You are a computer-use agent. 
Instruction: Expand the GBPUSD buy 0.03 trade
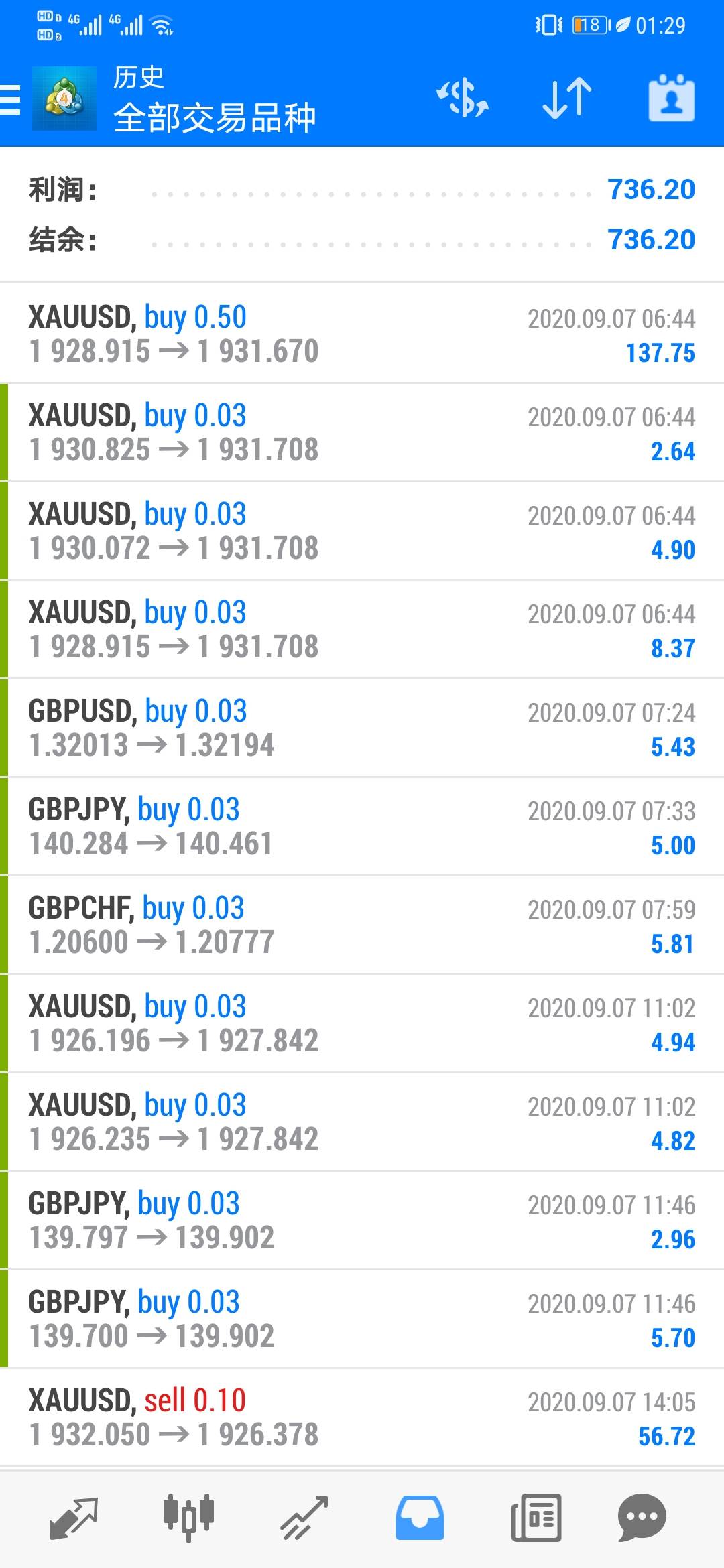pos(362,728)
